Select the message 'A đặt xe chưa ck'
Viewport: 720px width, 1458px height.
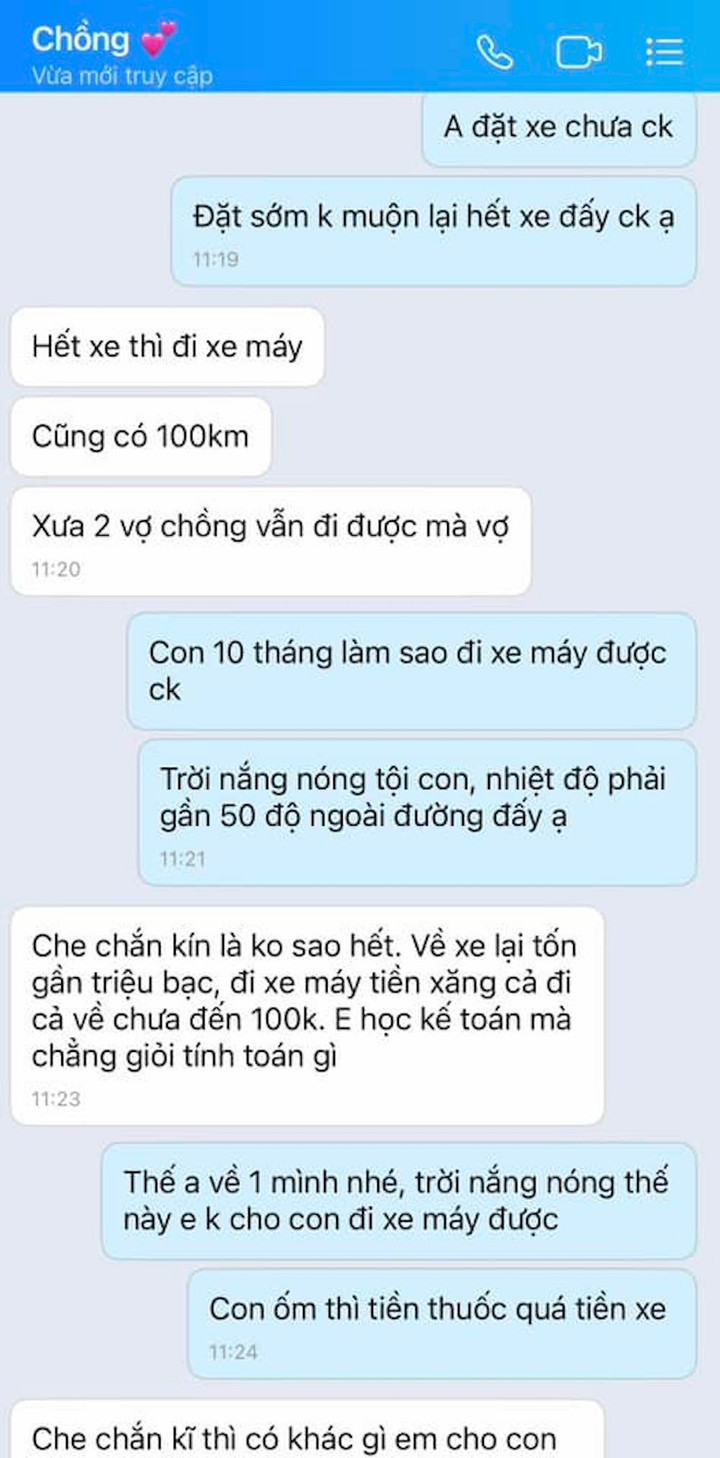pos(556,127)
